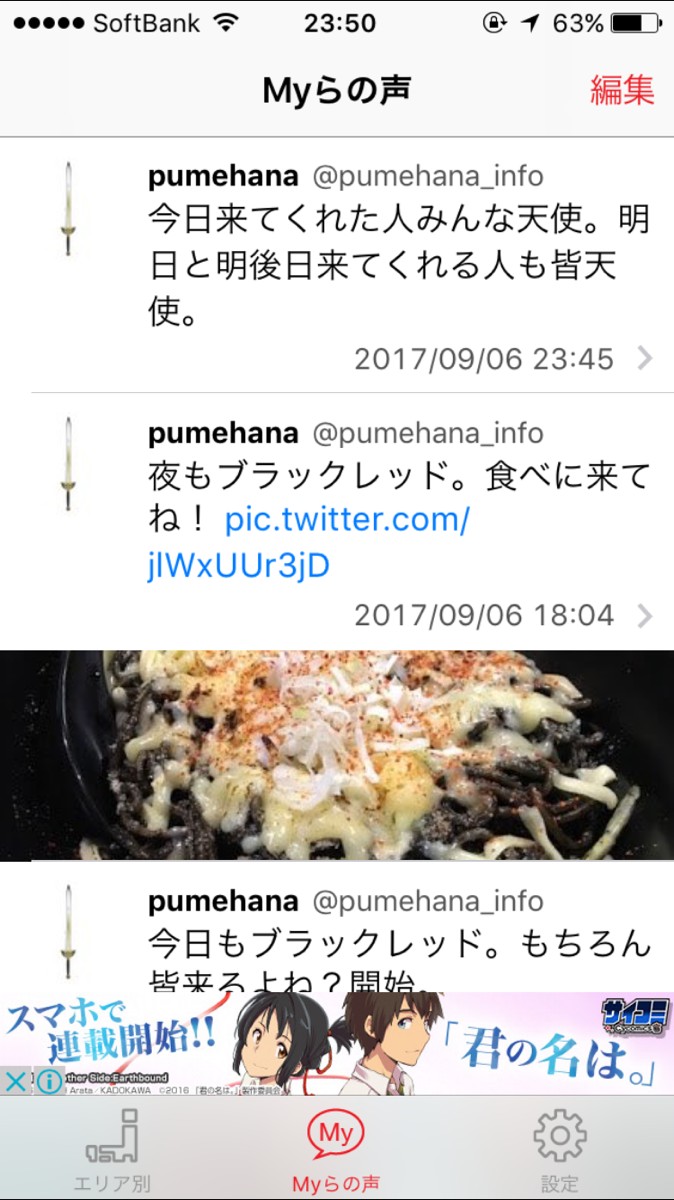Open the ad info icon

pyautogui.click(x=48, y=1082)
